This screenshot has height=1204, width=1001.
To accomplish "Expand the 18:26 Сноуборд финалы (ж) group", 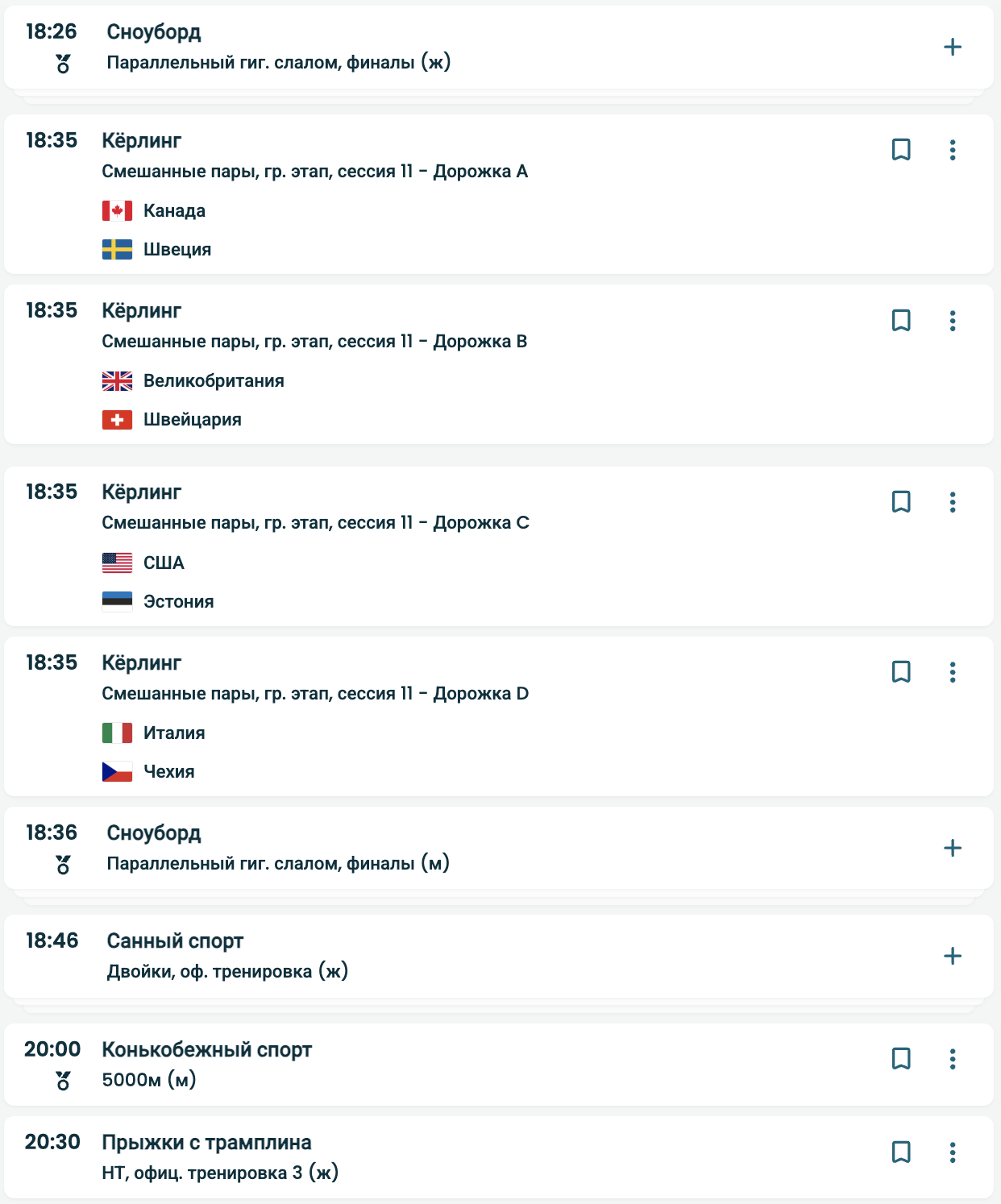I will 952,47.
